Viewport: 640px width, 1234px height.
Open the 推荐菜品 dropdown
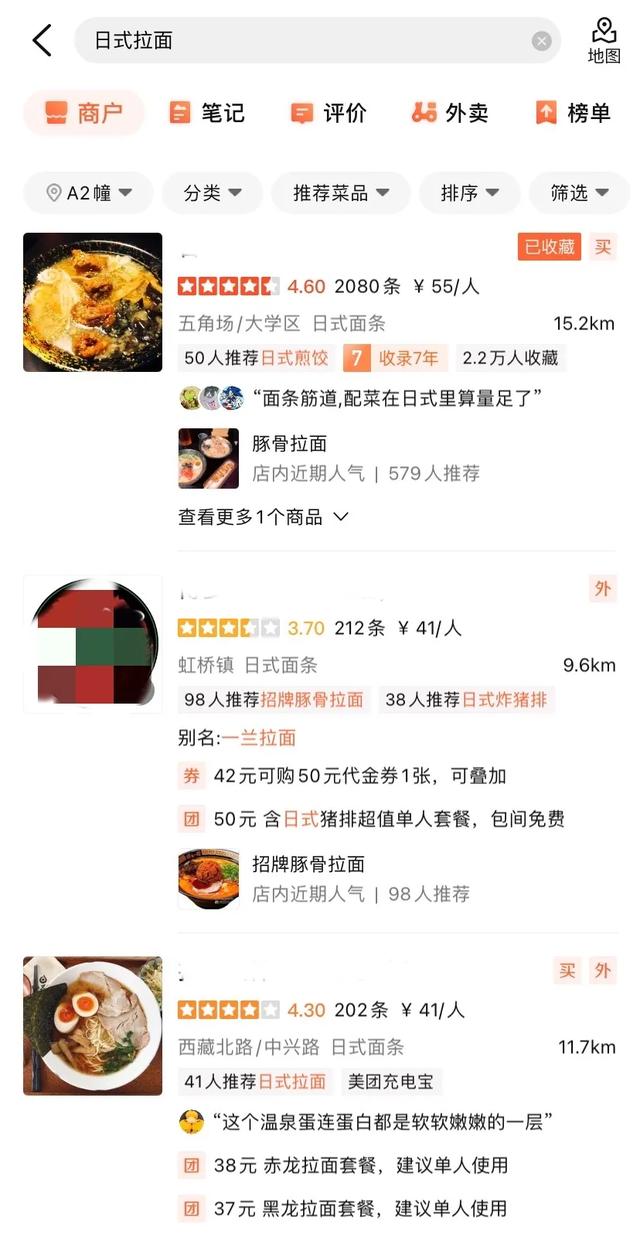tap(340, 193)
